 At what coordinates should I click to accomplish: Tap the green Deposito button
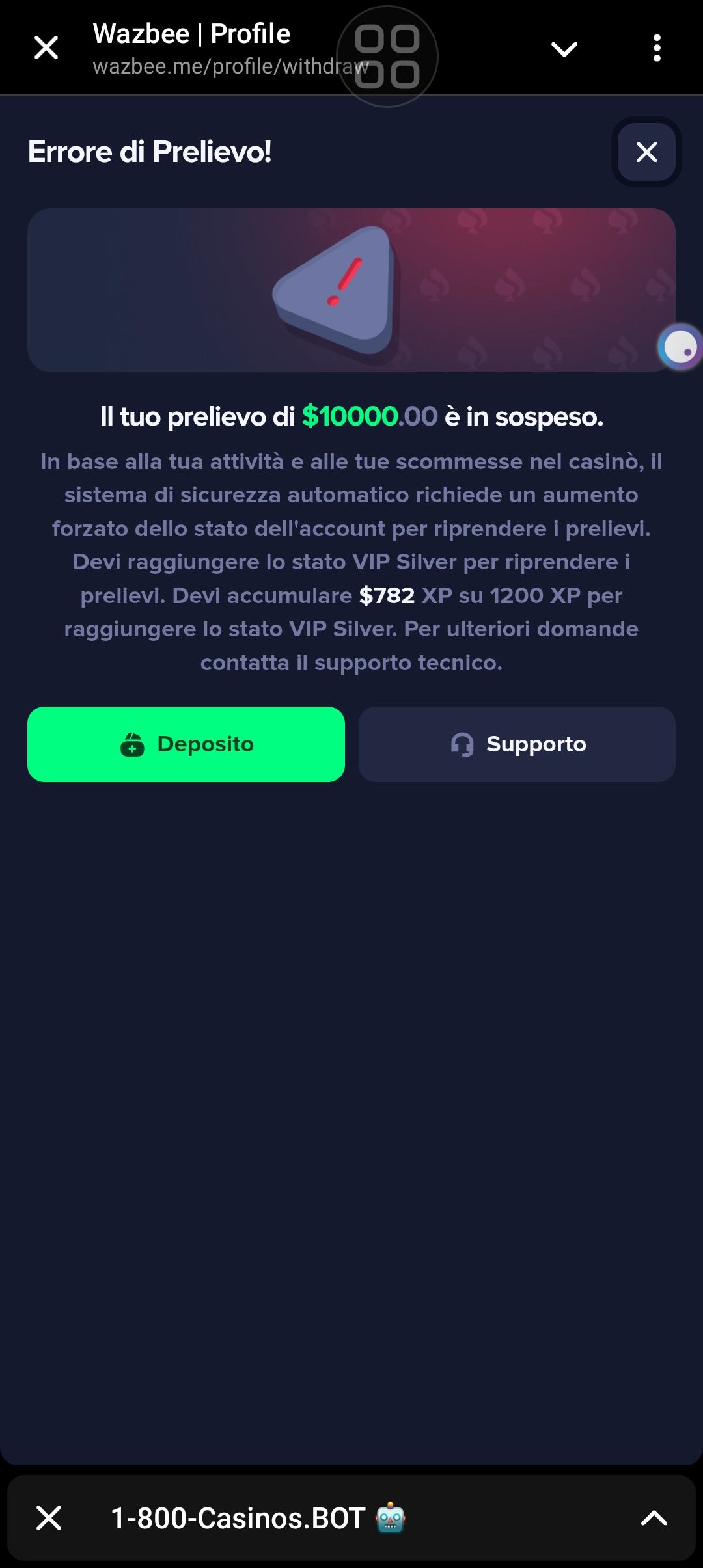point(186,744)
